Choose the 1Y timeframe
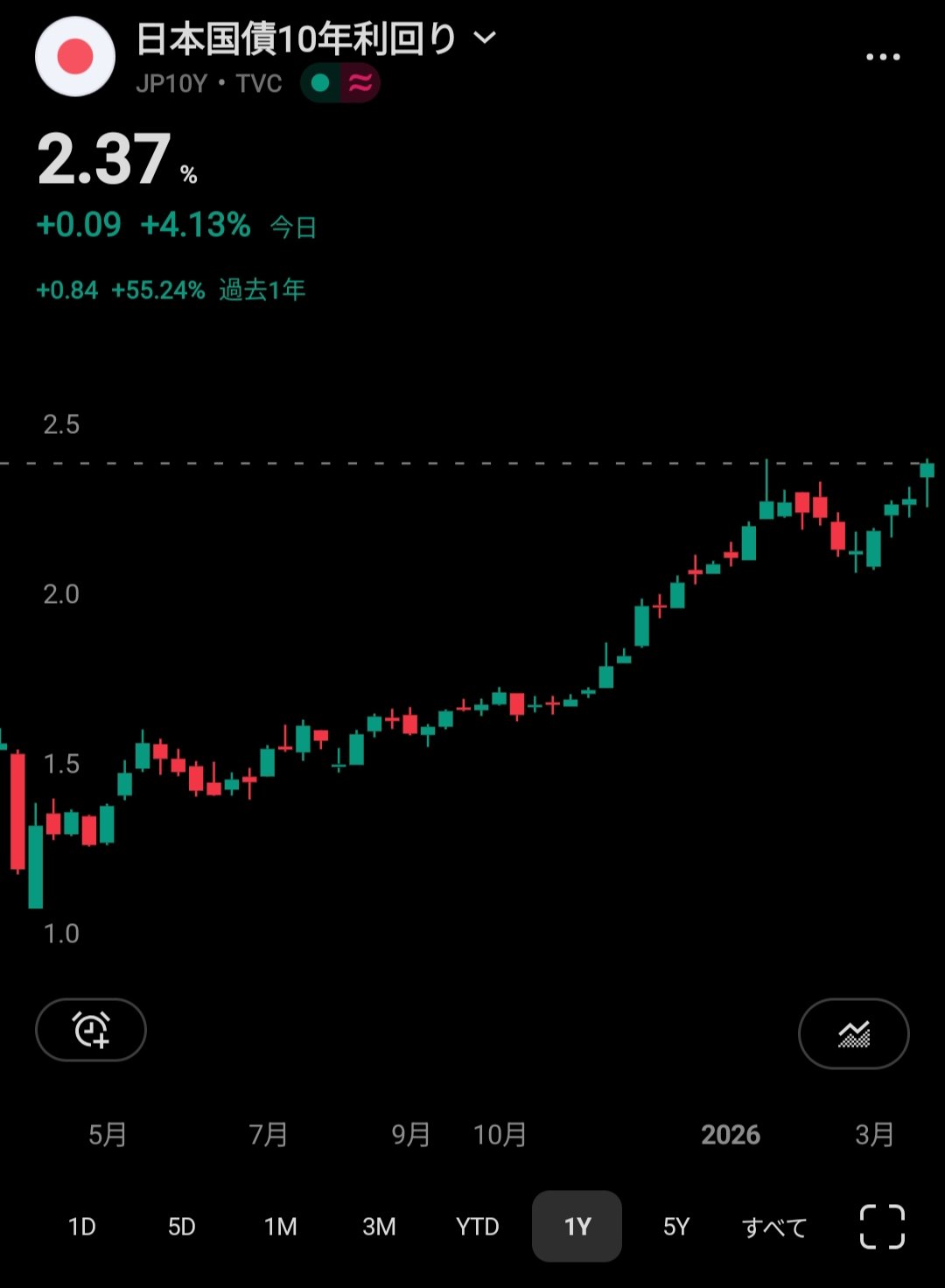This screenshot has width=945, height=1288. [577, 1227]
